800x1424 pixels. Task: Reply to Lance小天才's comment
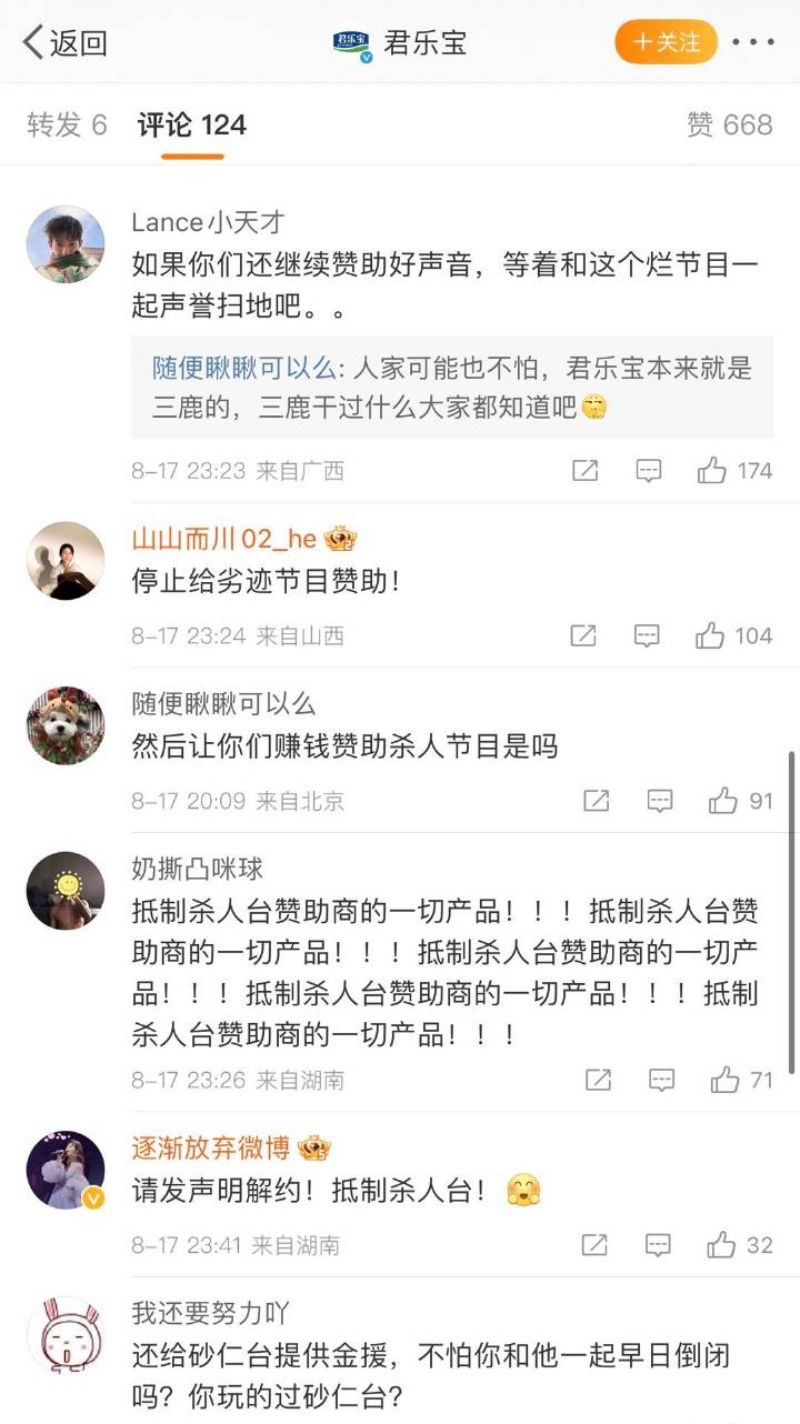[x=648, y=470]
